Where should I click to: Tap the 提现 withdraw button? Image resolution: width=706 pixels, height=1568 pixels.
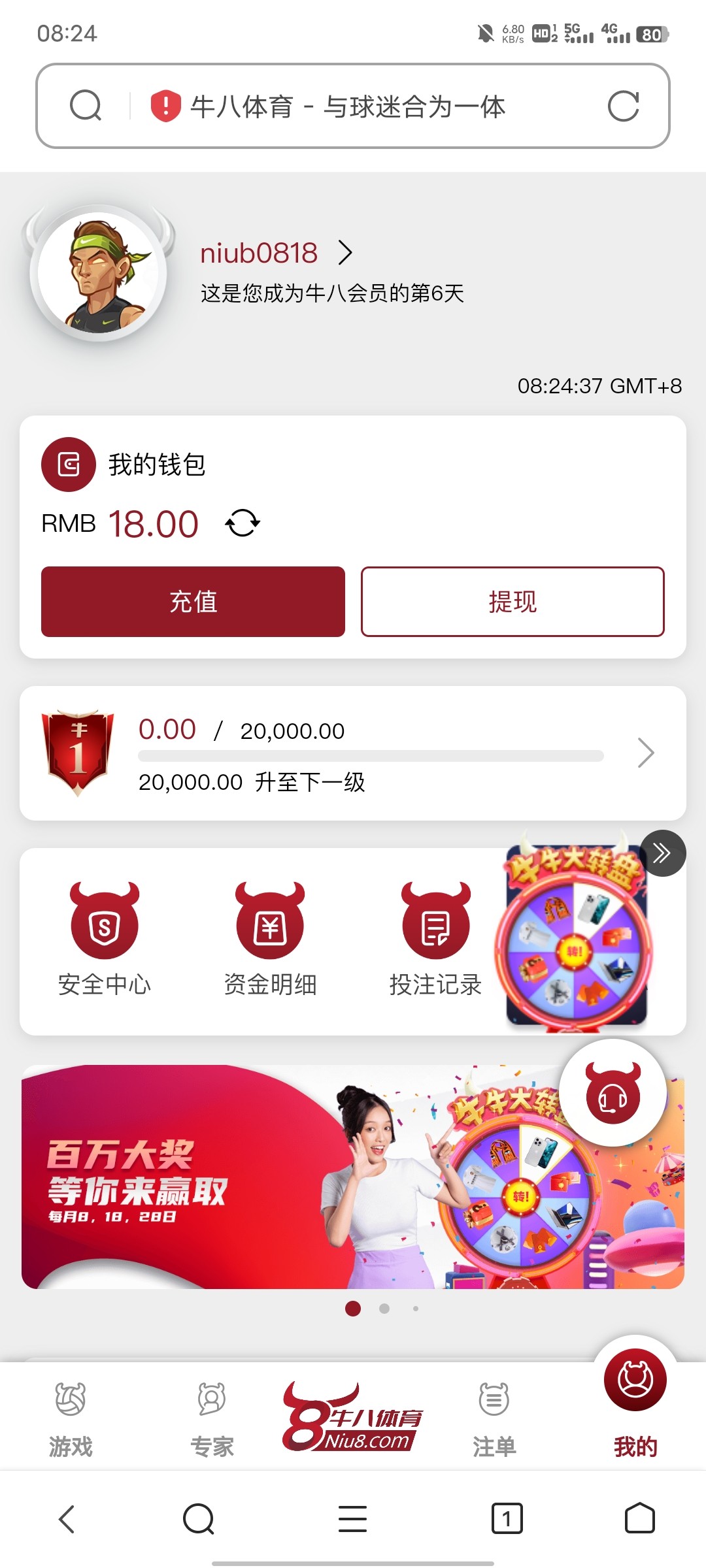point(513,602)
